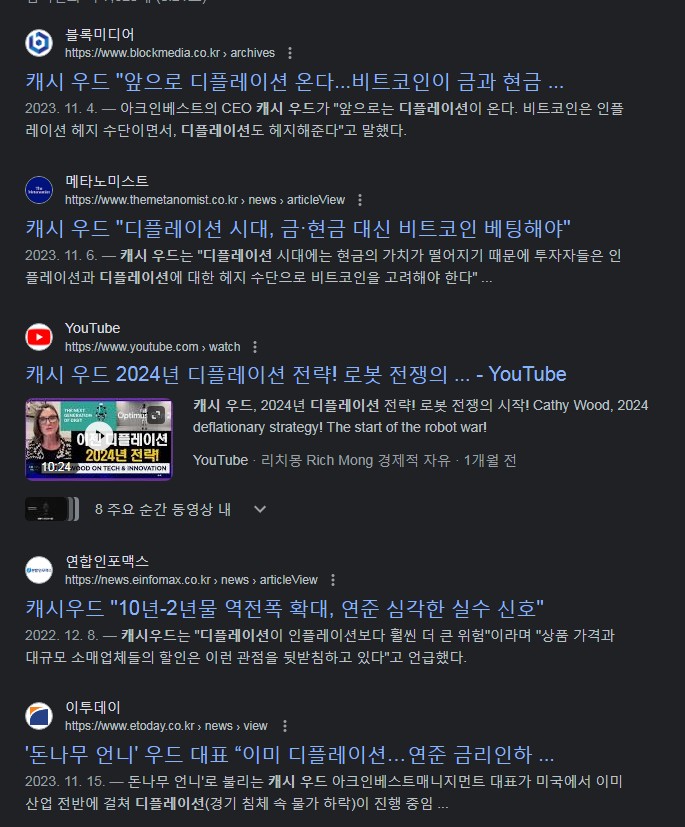Open 메타노미스트 article on 비트코인 베팅
Screen dimensions: 685x827
tap(298, 227)
